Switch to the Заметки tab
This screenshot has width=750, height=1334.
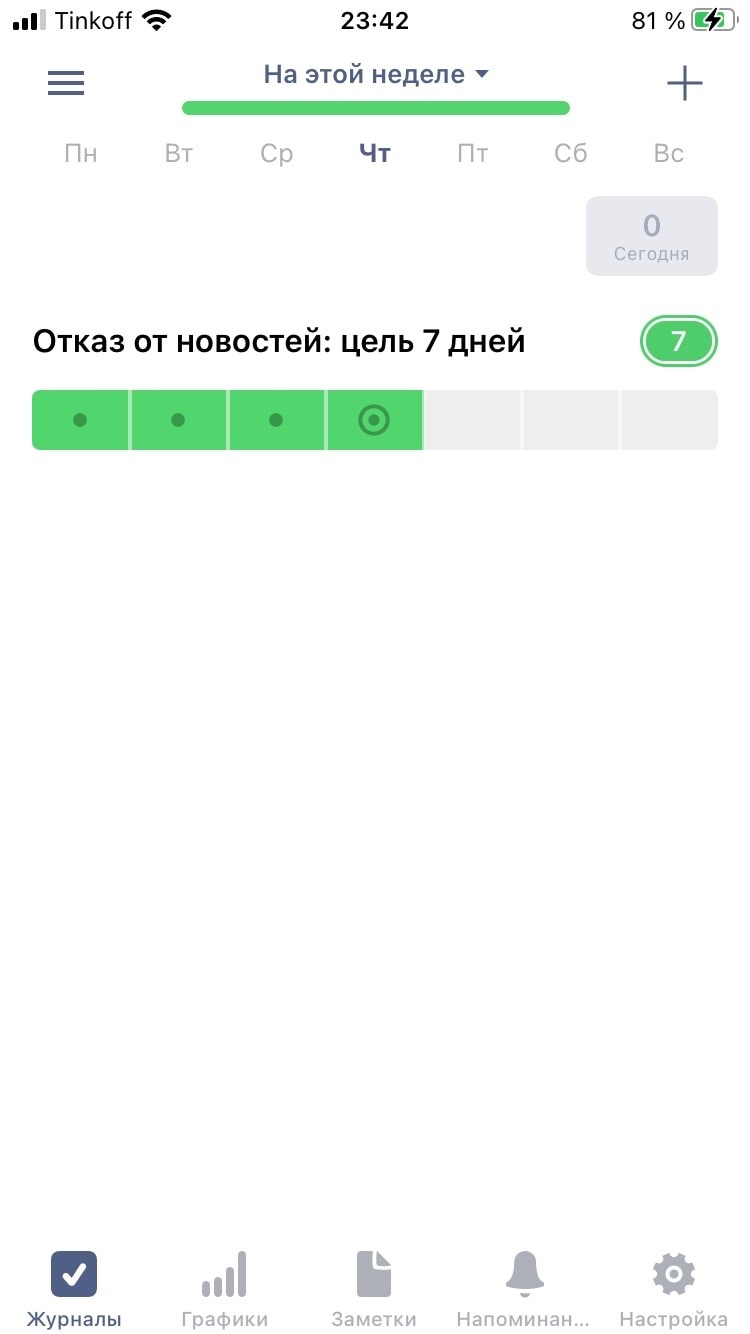(374, 1289)
